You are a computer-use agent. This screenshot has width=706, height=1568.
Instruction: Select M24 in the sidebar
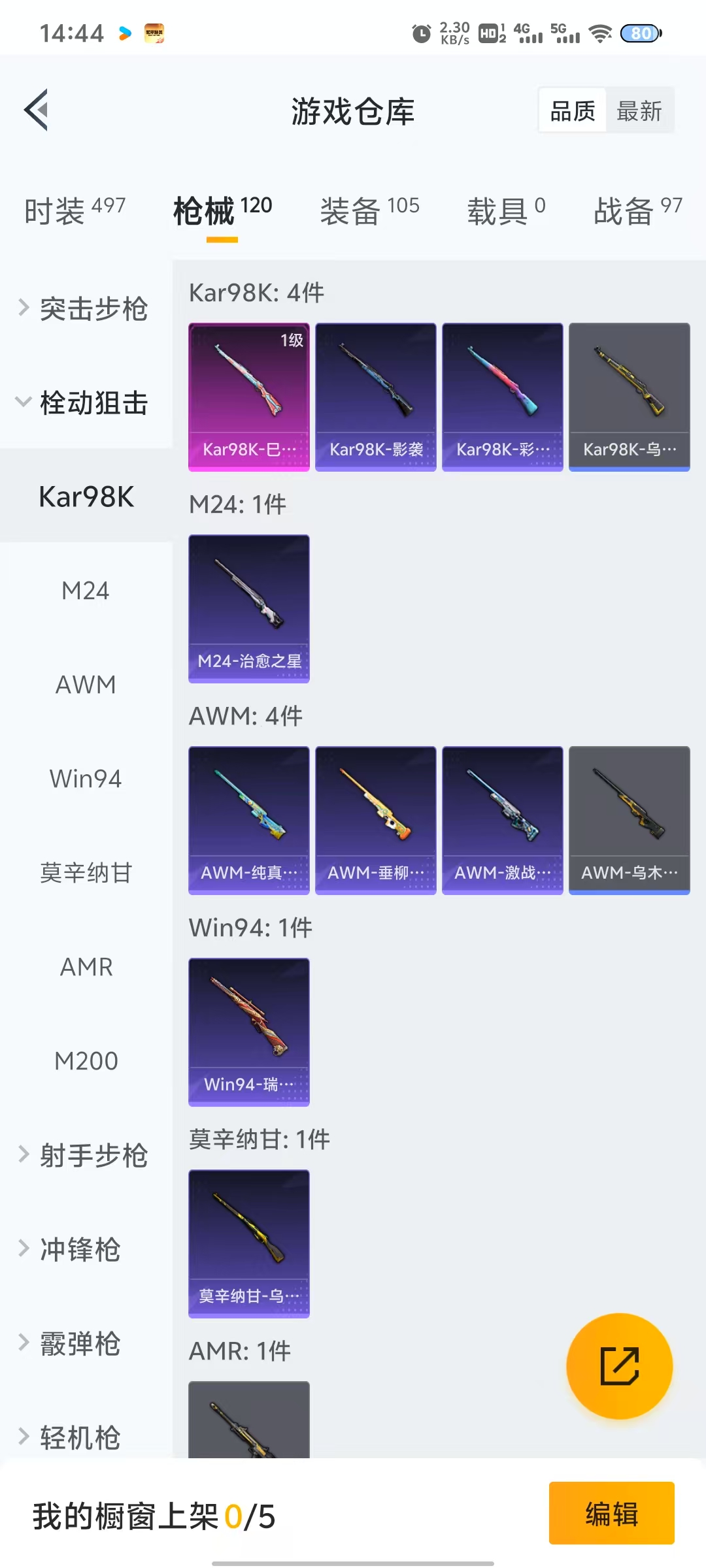click(86, 591)
